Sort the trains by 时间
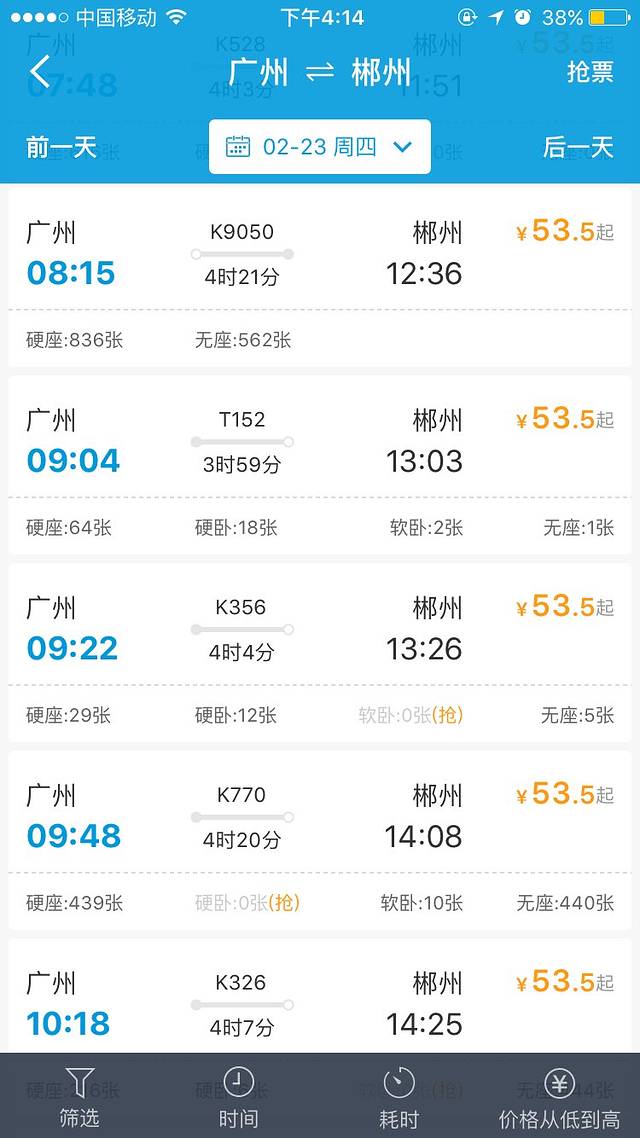 pyautogui.click(x=238, y=1097)
